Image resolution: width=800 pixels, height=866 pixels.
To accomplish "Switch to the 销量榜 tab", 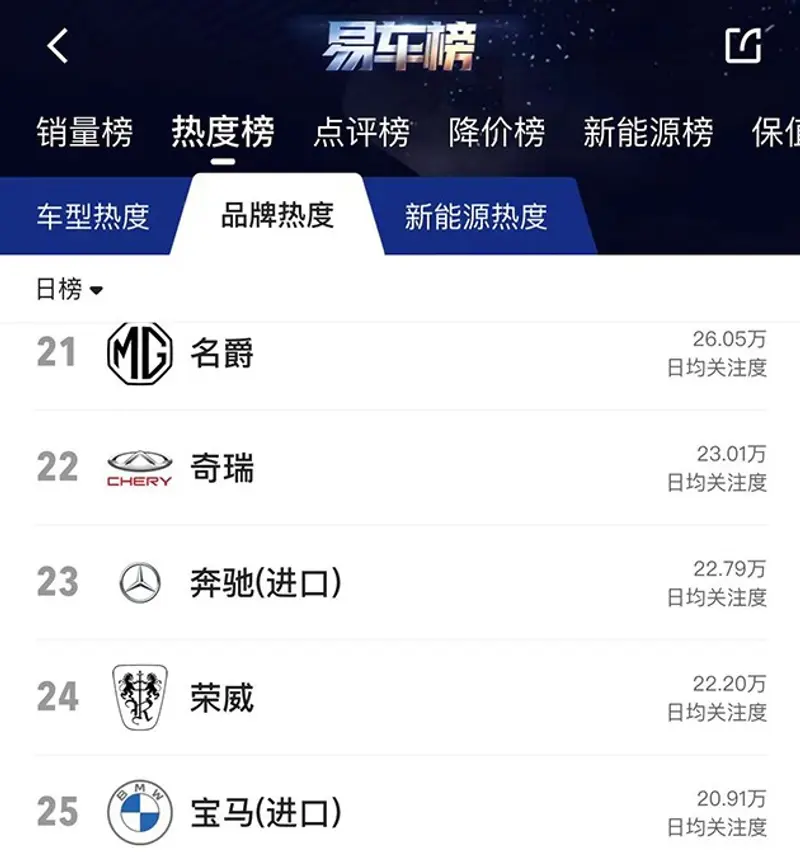I will 85,132.
